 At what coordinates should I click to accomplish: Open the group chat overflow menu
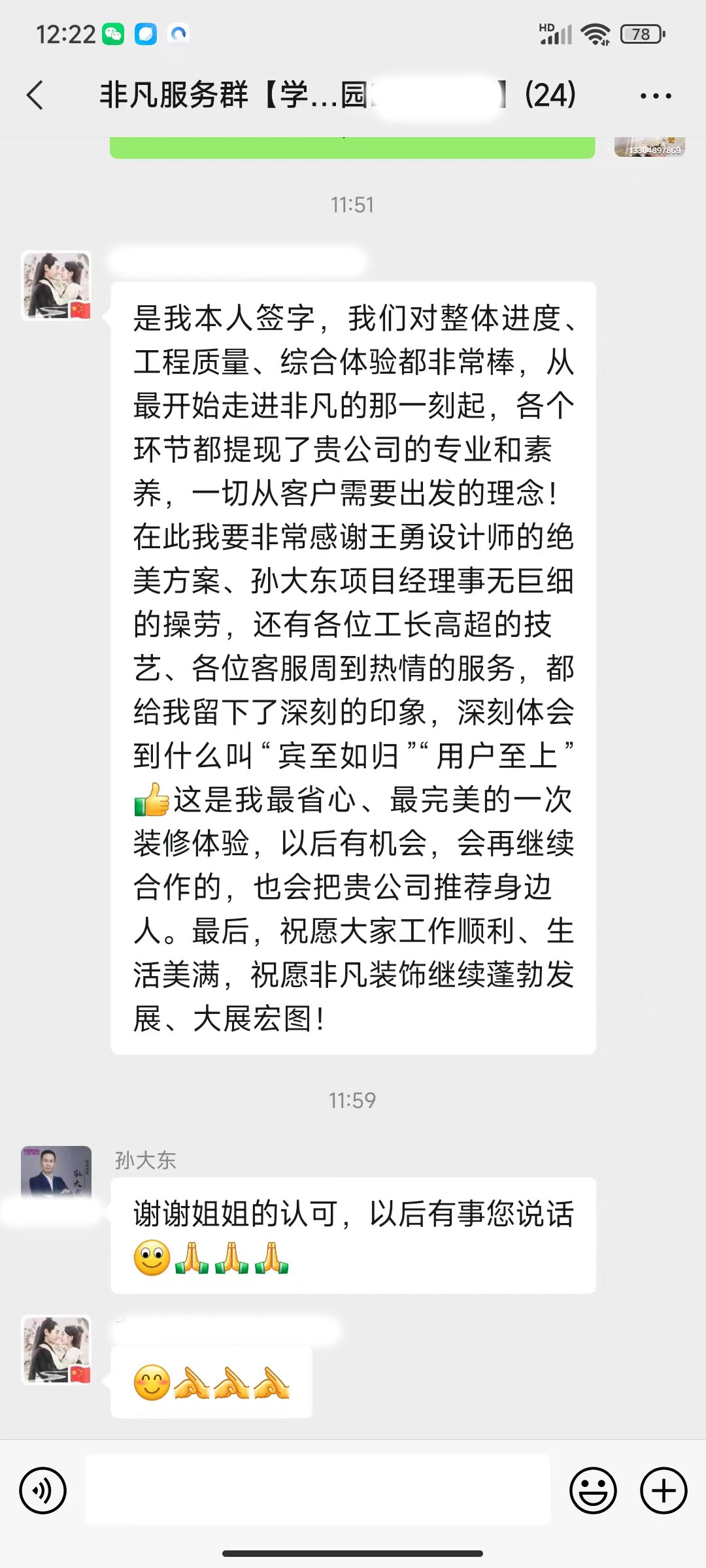click(x=655, y=96)
